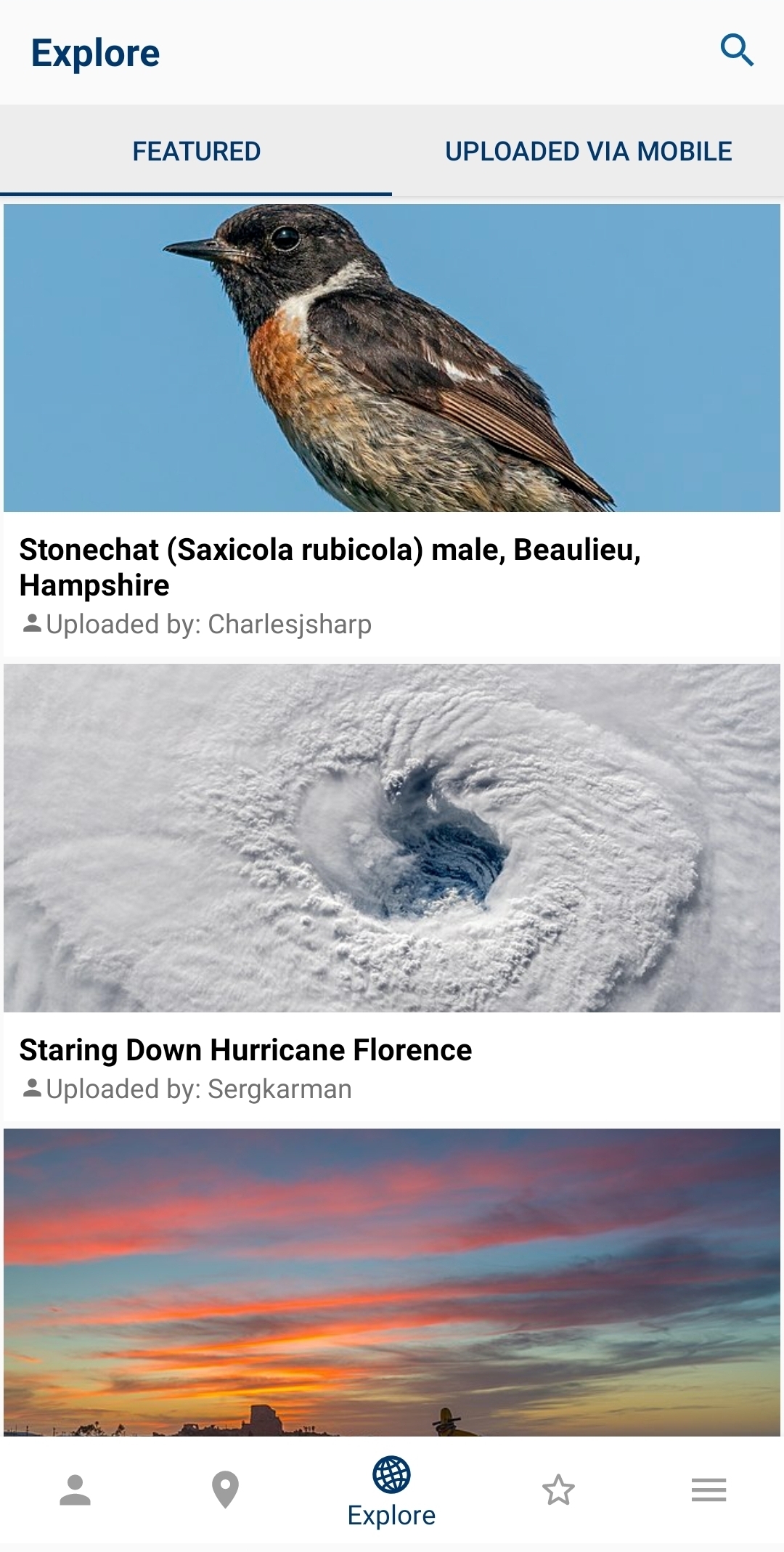Open the Stonechat bird photo
This screenshot has height=1552, width=784.
tap(392, 358)
